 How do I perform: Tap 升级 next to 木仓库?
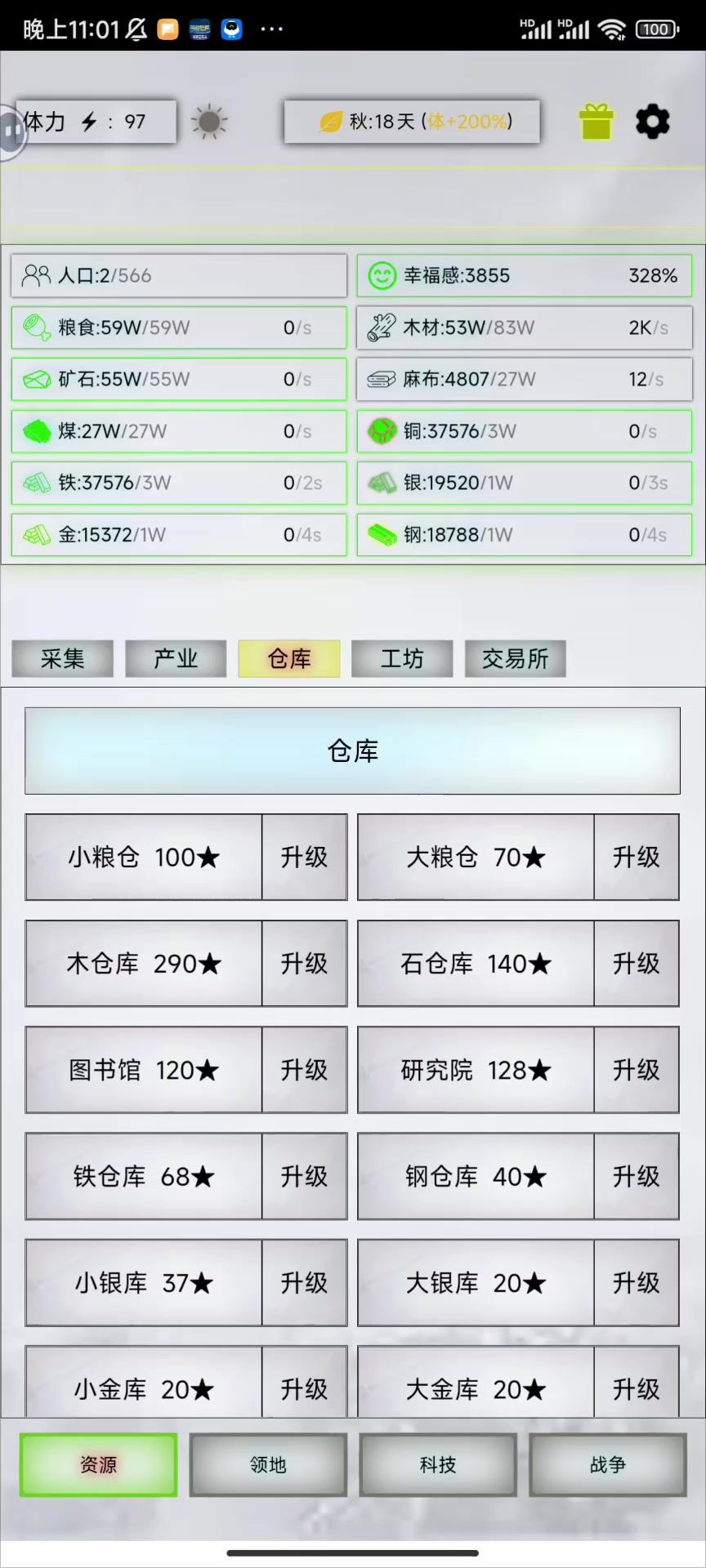[304, 964]
